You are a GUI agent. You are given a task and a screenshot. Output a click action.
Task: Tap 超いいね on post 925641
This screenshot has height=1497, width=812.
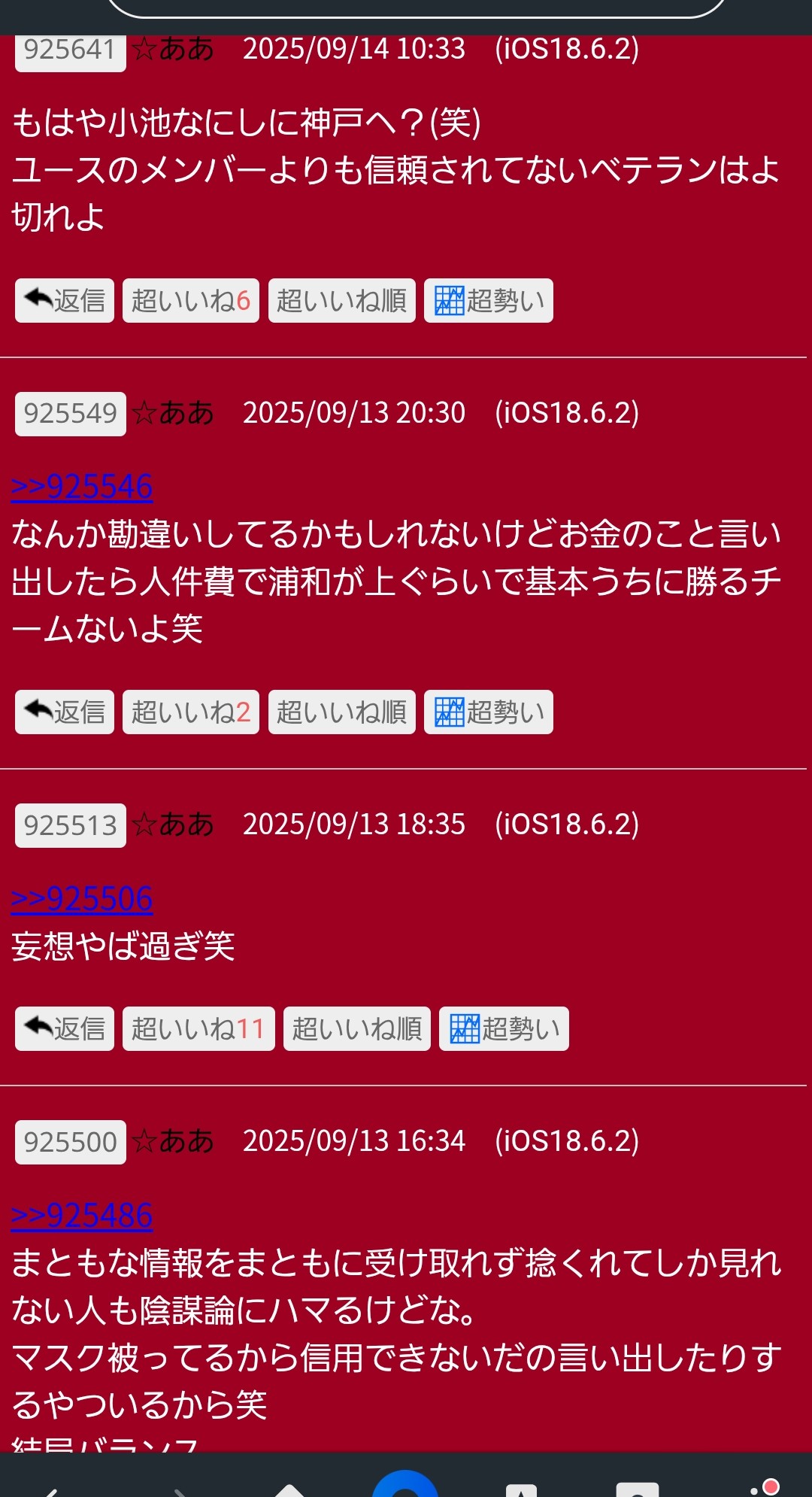191,301
